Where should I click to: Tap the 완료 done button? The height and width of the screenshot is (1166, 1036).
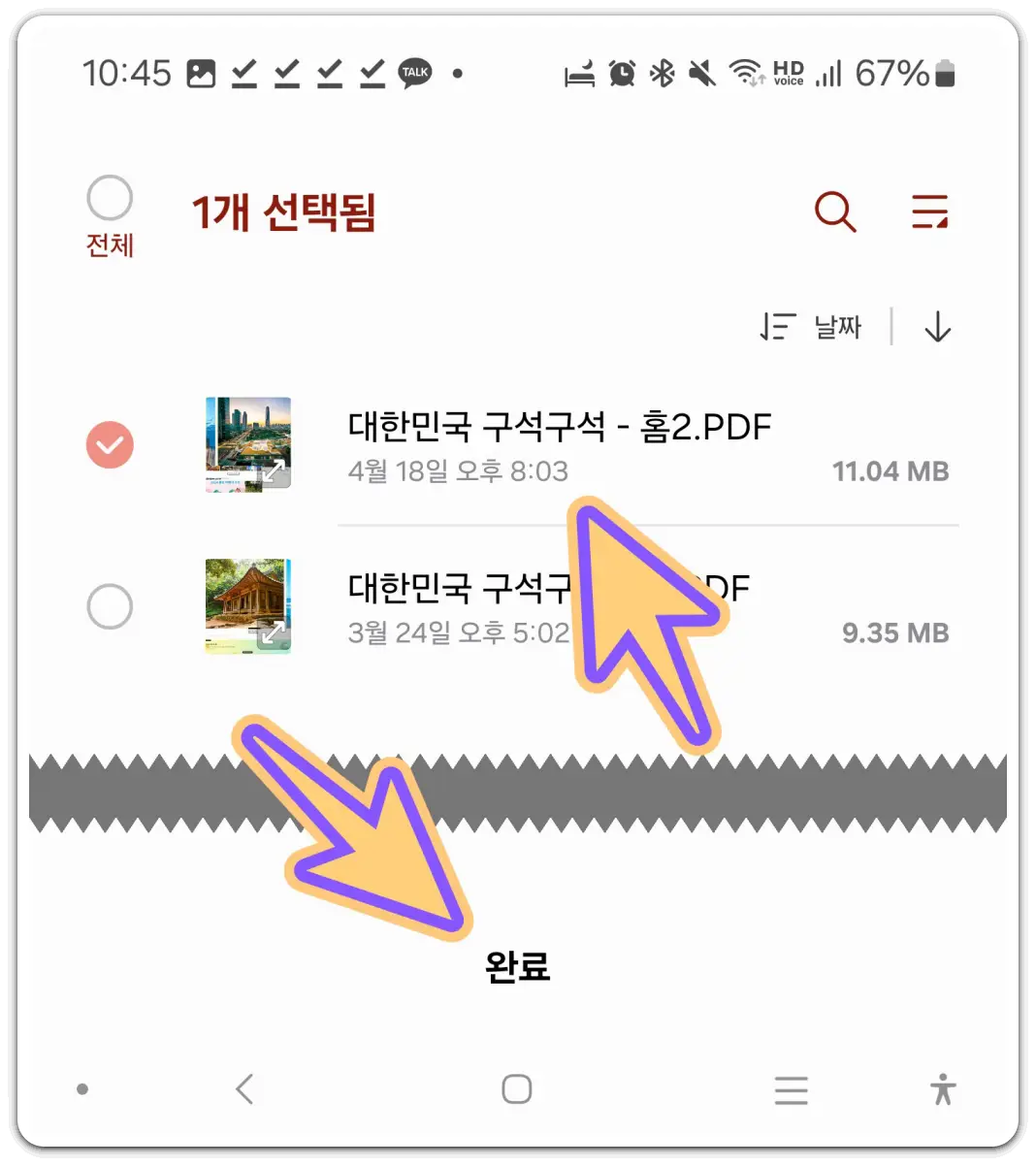516,966
